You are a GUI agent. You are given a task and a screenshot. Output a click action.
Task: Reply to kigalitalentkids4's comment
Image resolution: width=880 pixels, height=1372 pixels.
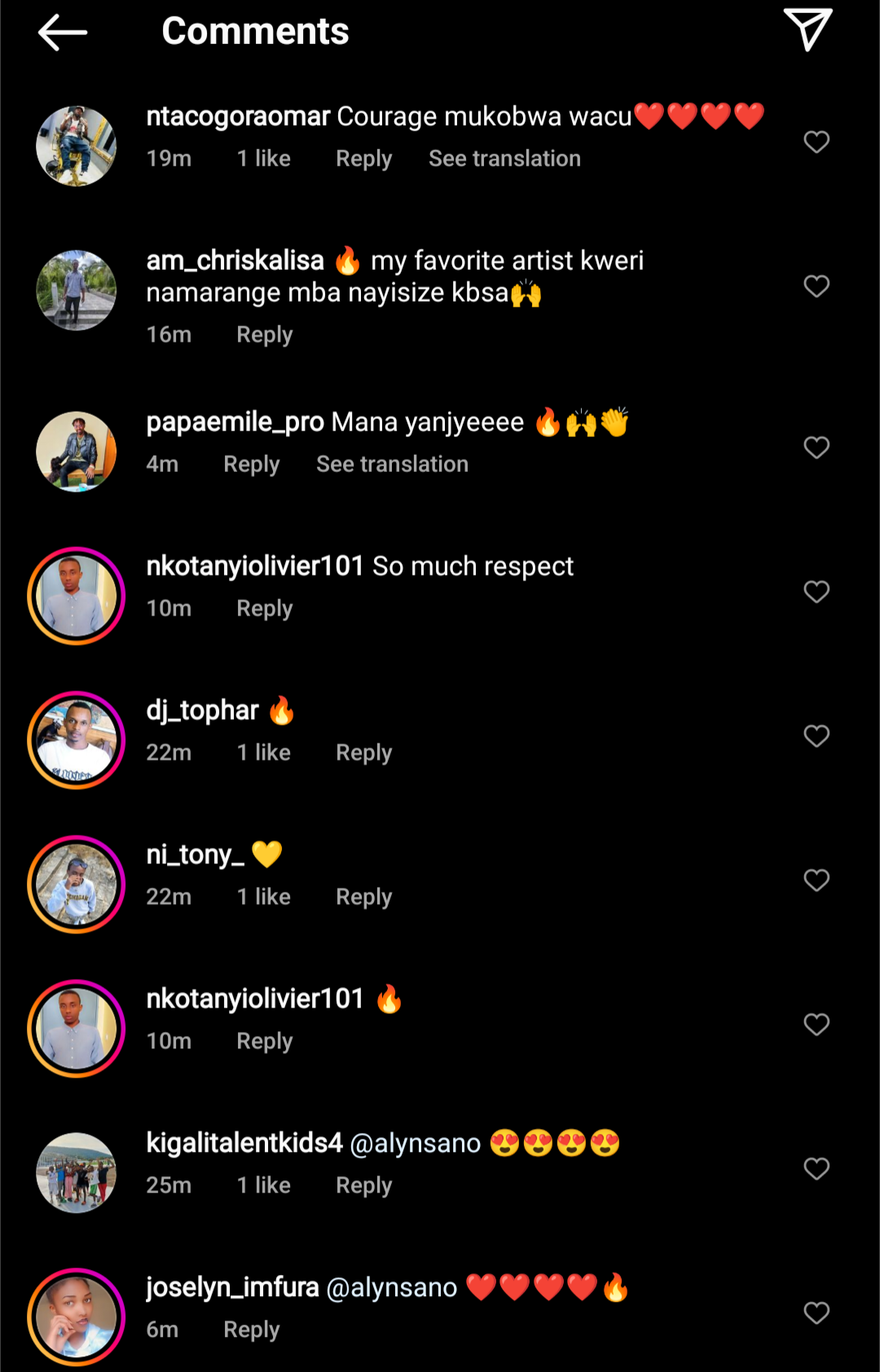[x=363, y=1186]
